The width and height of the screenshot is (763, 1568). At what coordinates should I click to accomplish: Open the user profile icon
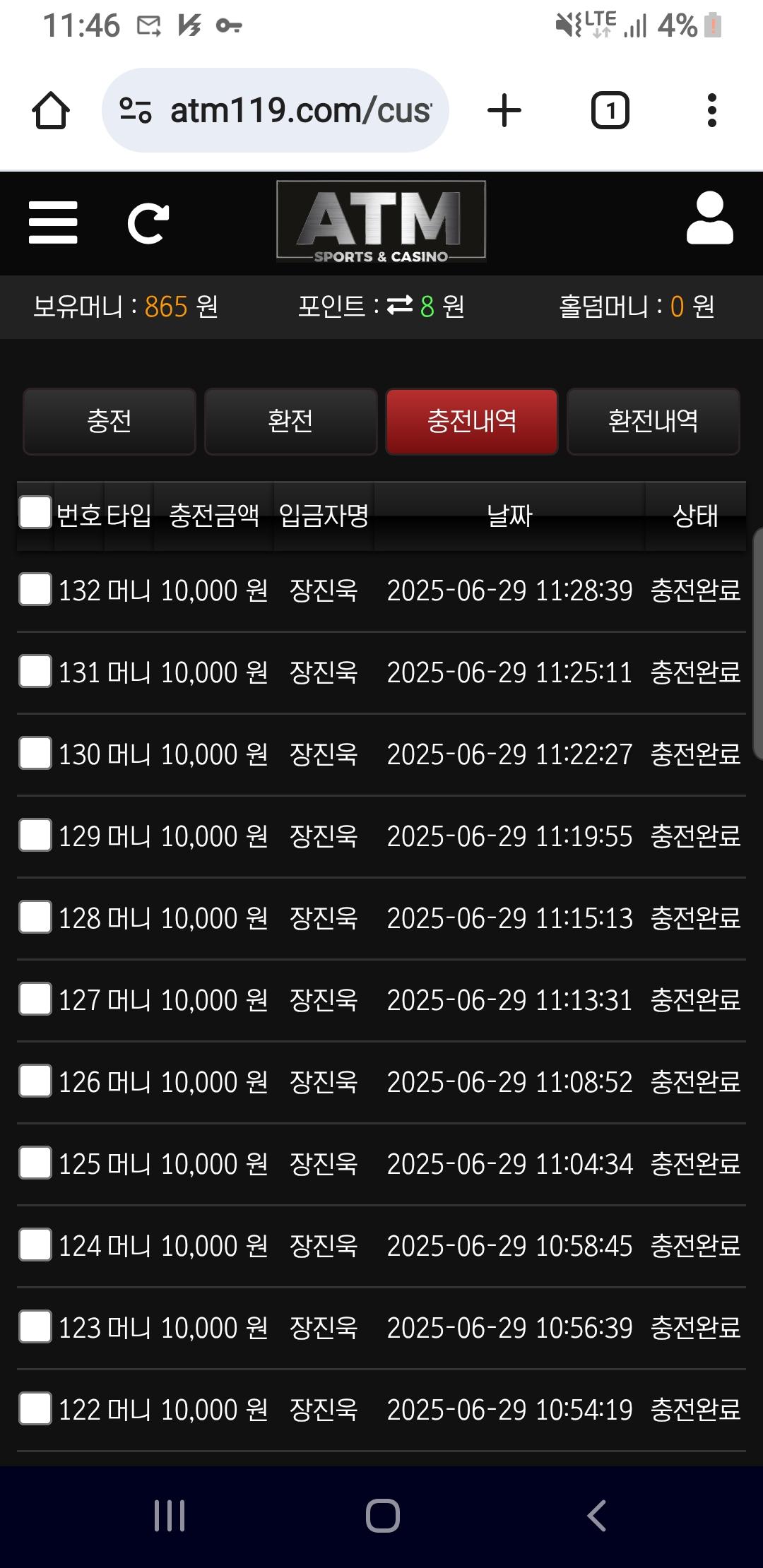click(709, 218)
